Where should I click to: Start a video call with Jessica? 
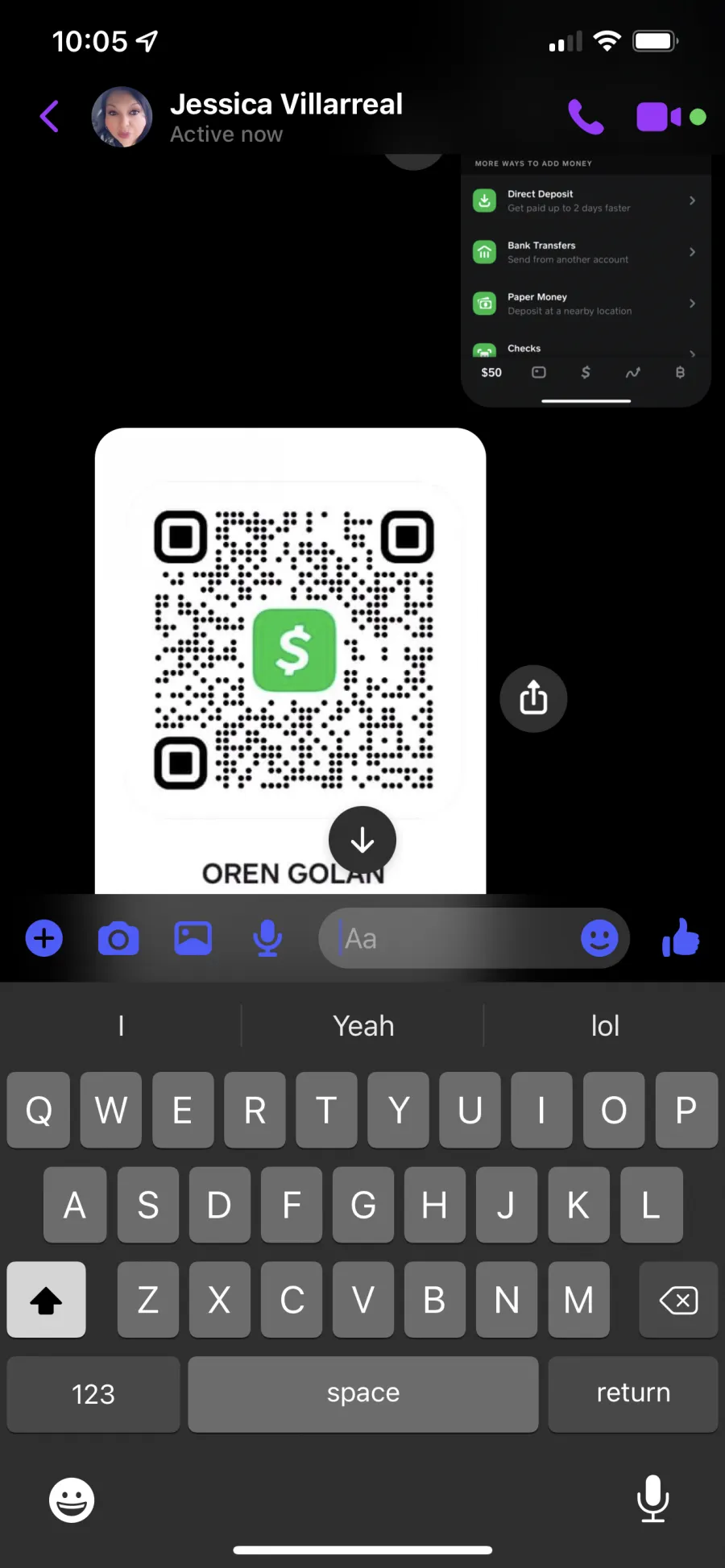click(x=658, y=117)
